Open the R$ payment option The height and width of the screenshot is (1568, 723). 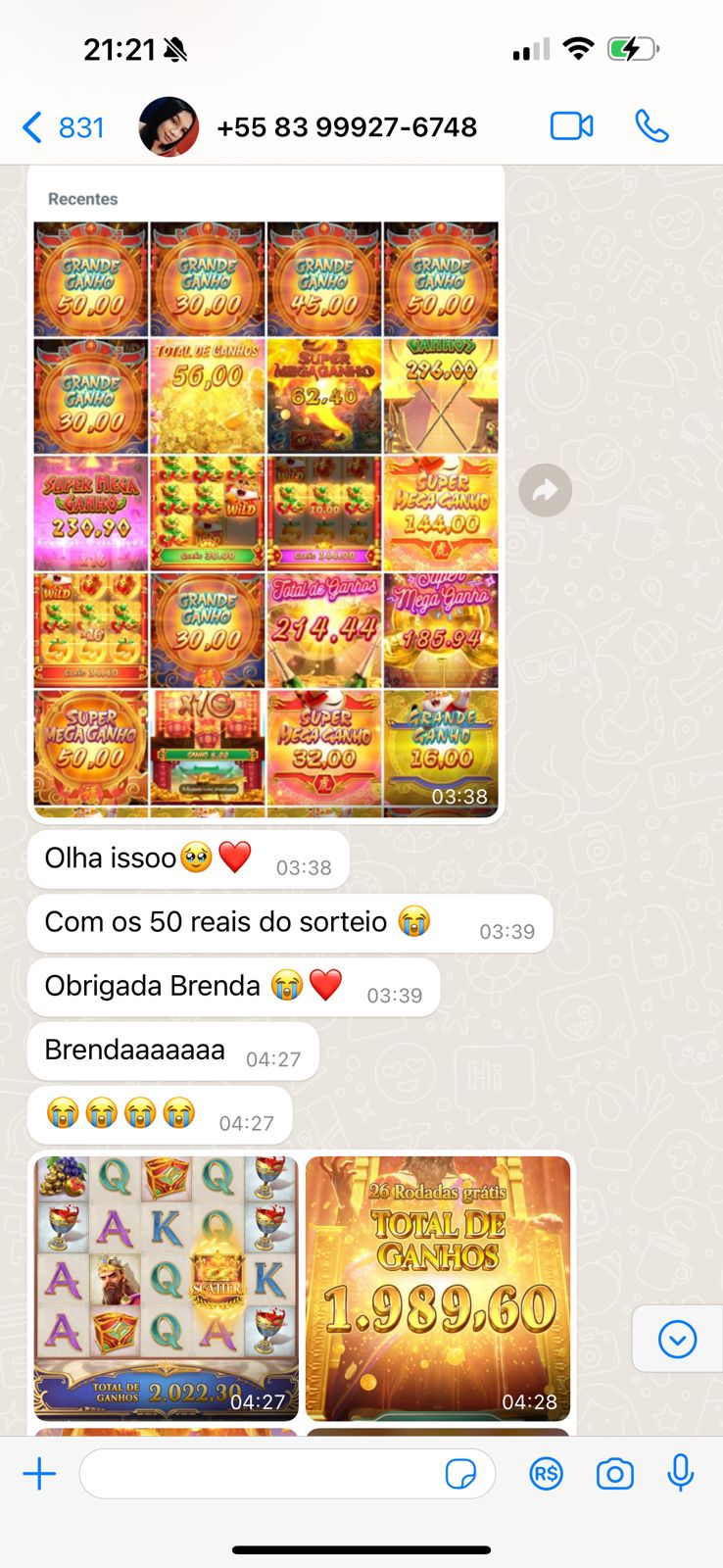coord(546,1474)
